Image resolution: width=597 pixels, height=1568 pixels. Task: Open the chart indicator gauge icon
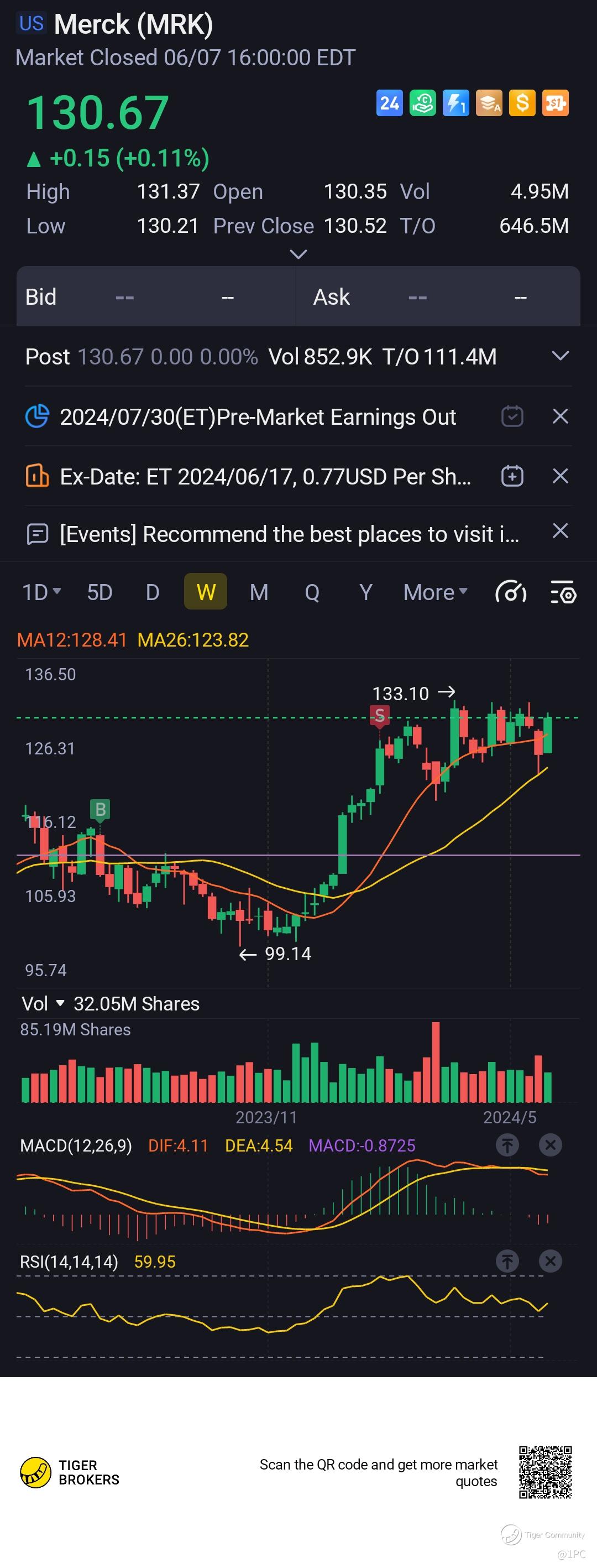pos(511,592)
